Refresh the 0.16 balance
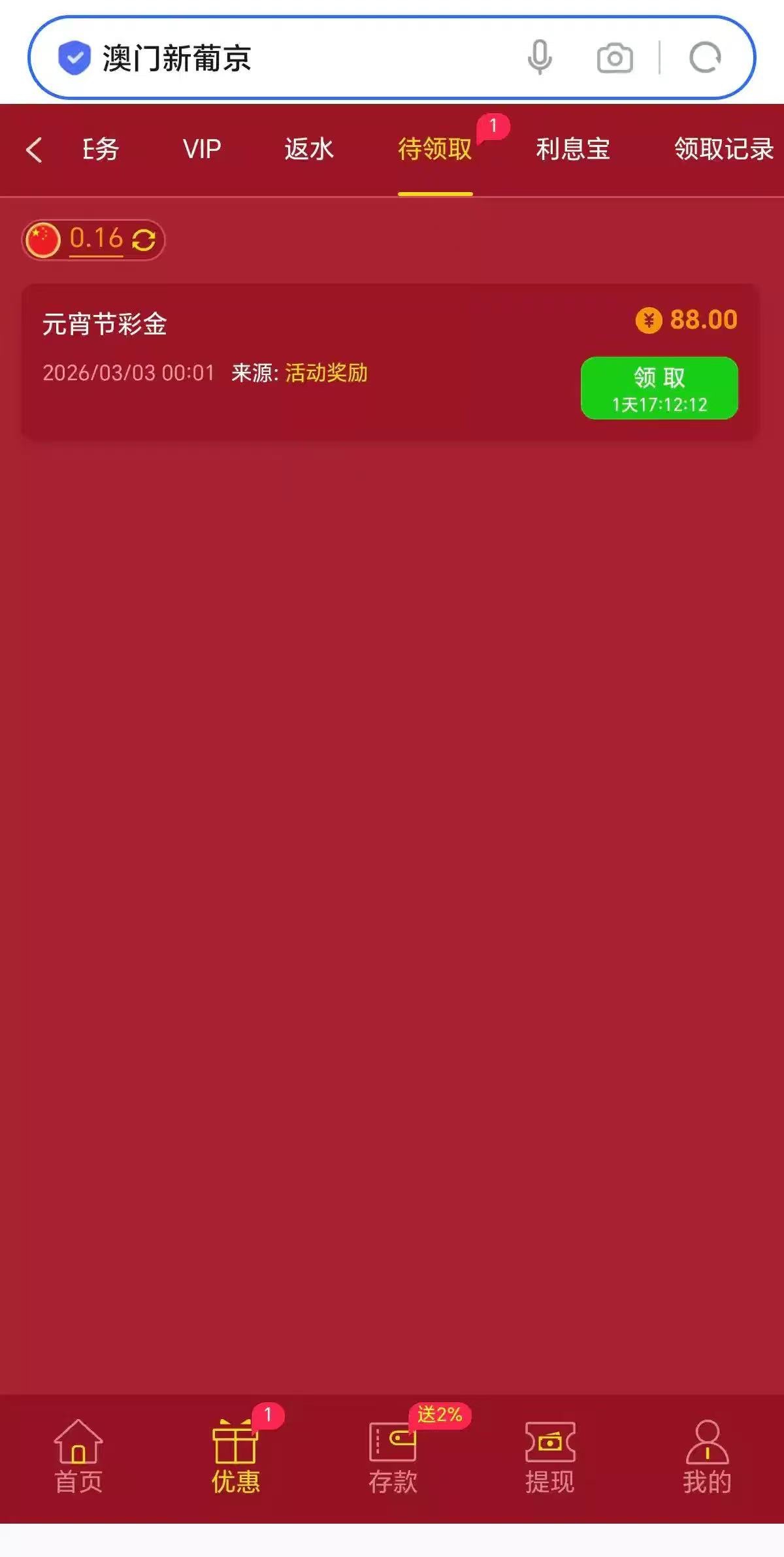The image size is (784, 1557). tap(144, 240)
